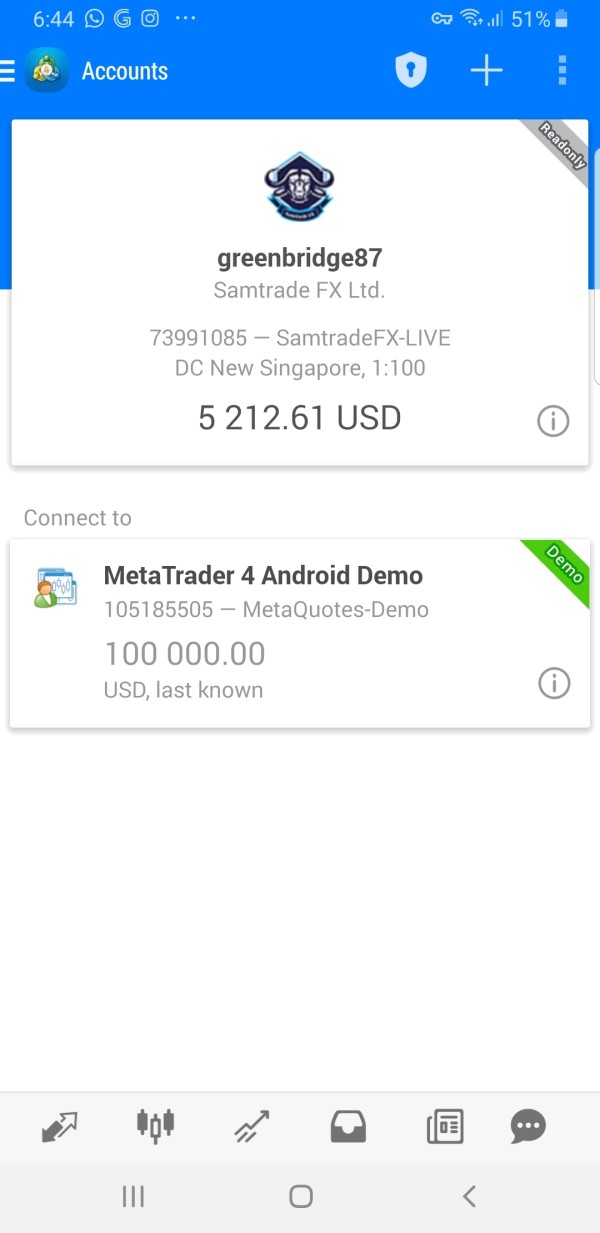Viewport: 600px width, 1233px height.
Task: Show info for MetaTrader 4 Android Demo
Action: [x=553, y=683]
